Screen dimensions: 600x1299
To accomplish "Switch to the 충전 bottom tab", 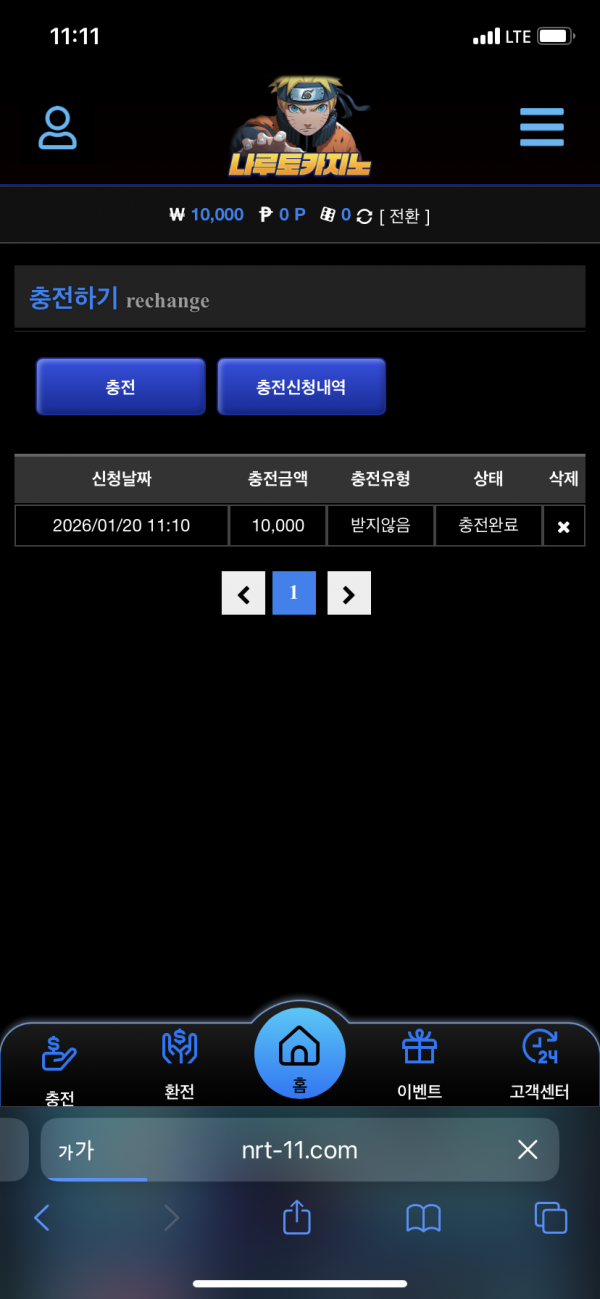I will [59, 1066].
